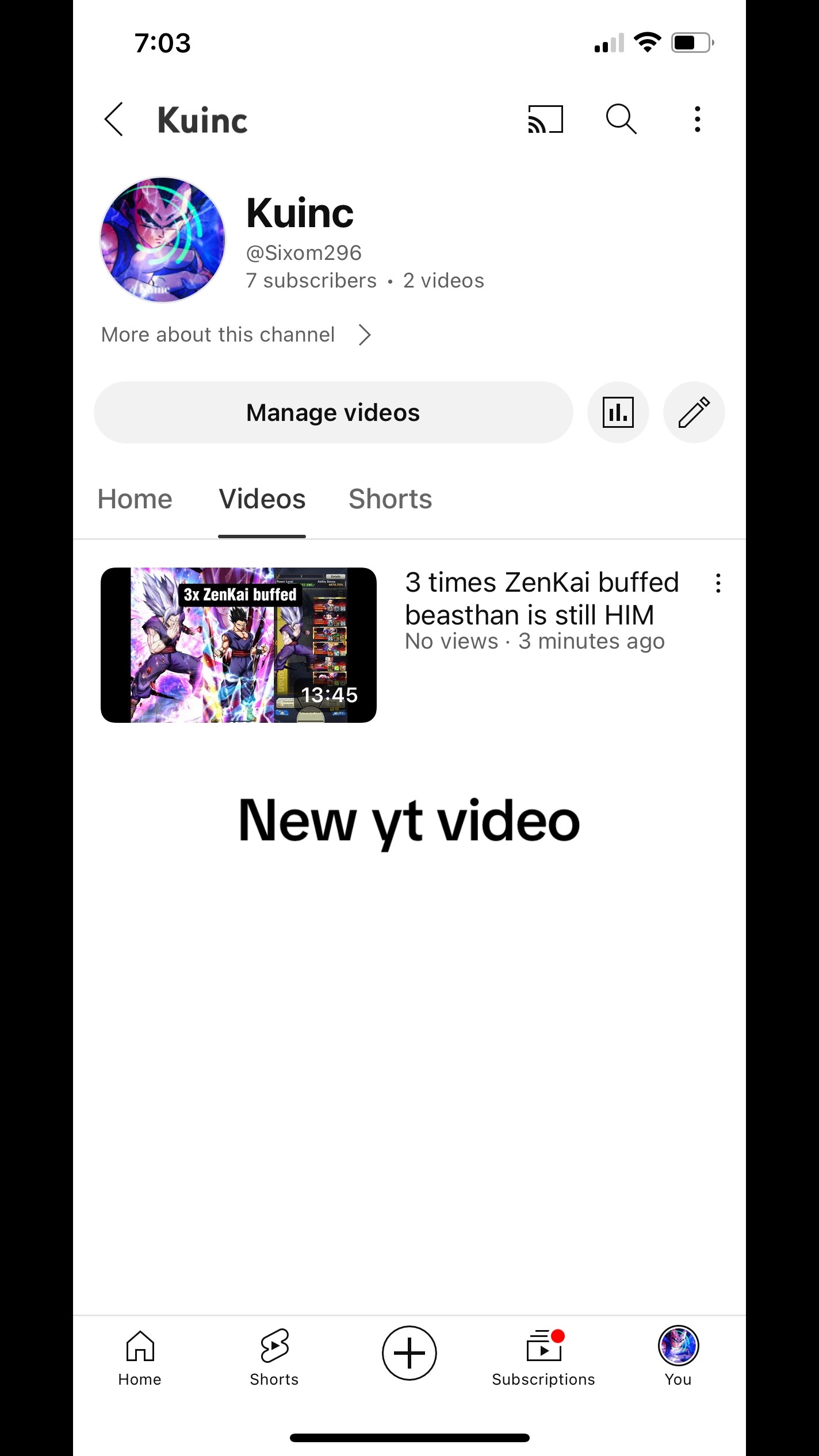Screen dimensions: 819x1456
Task: Open options for the ZenKai beasthan video
Action: coord(718,583)
